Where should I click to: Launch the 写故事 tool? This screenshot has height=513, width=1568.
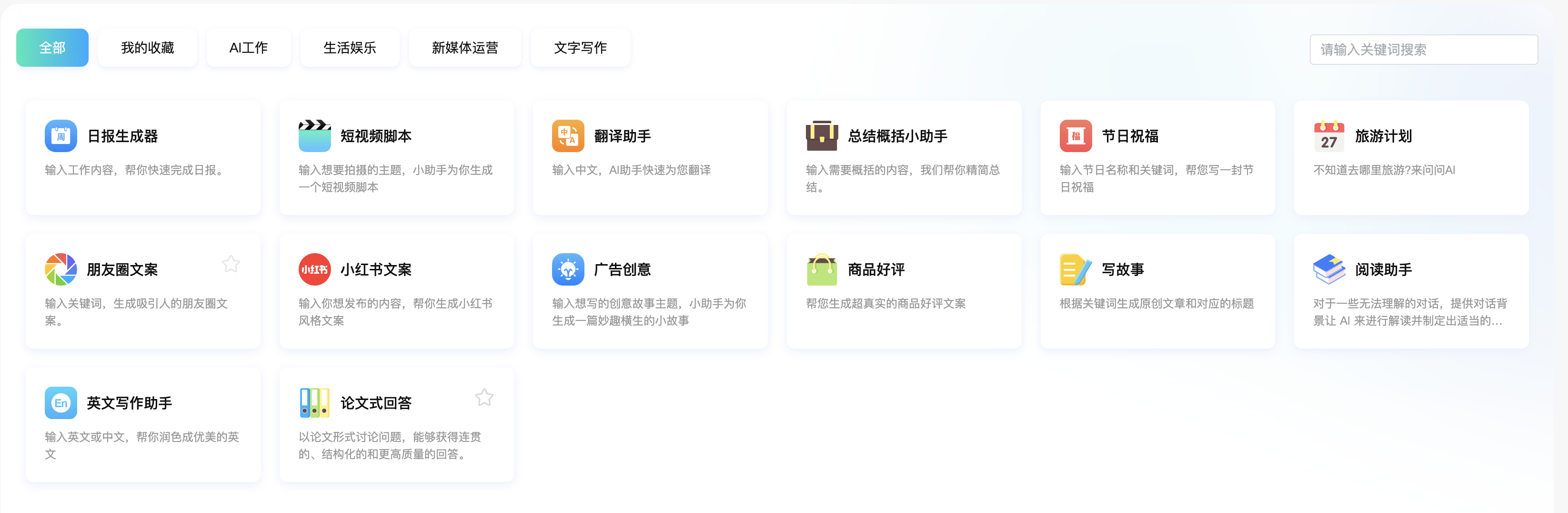point(1157,291)
